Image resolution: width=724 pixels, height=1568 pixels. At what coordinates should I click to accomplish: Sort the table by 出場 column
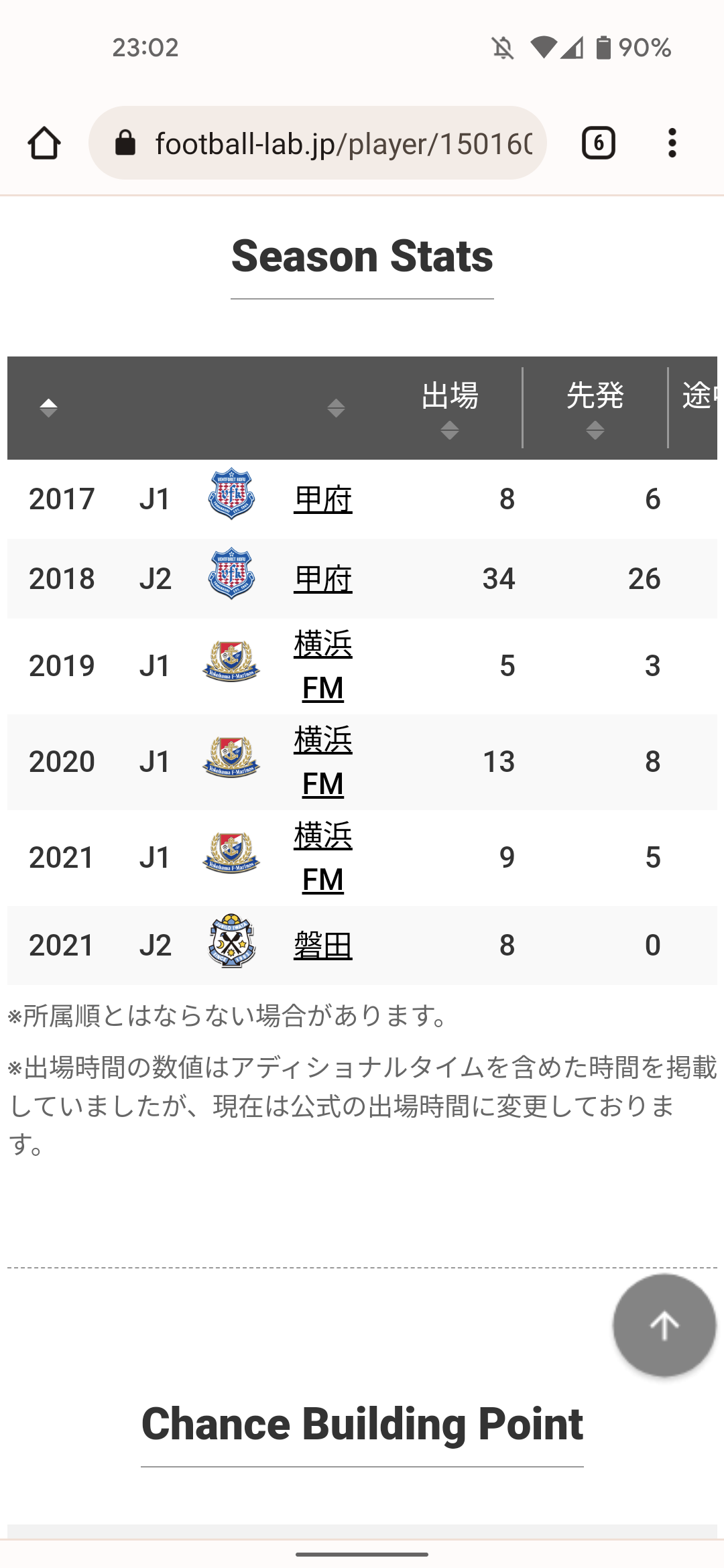(x=450, y=408)
